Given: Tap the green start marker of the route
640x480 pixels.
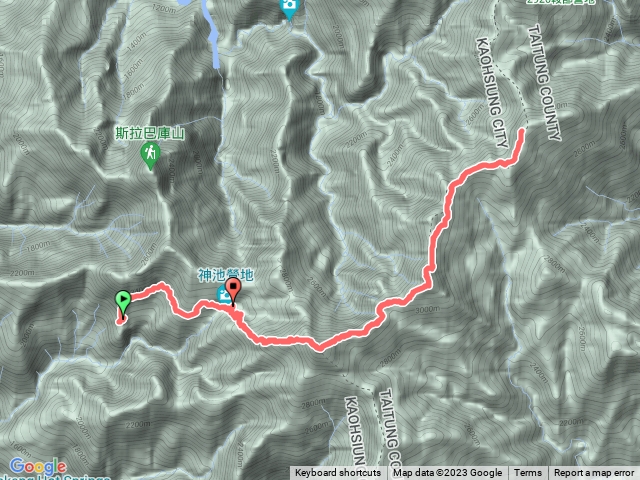Looking at the screenshot, I should [123, 300].
